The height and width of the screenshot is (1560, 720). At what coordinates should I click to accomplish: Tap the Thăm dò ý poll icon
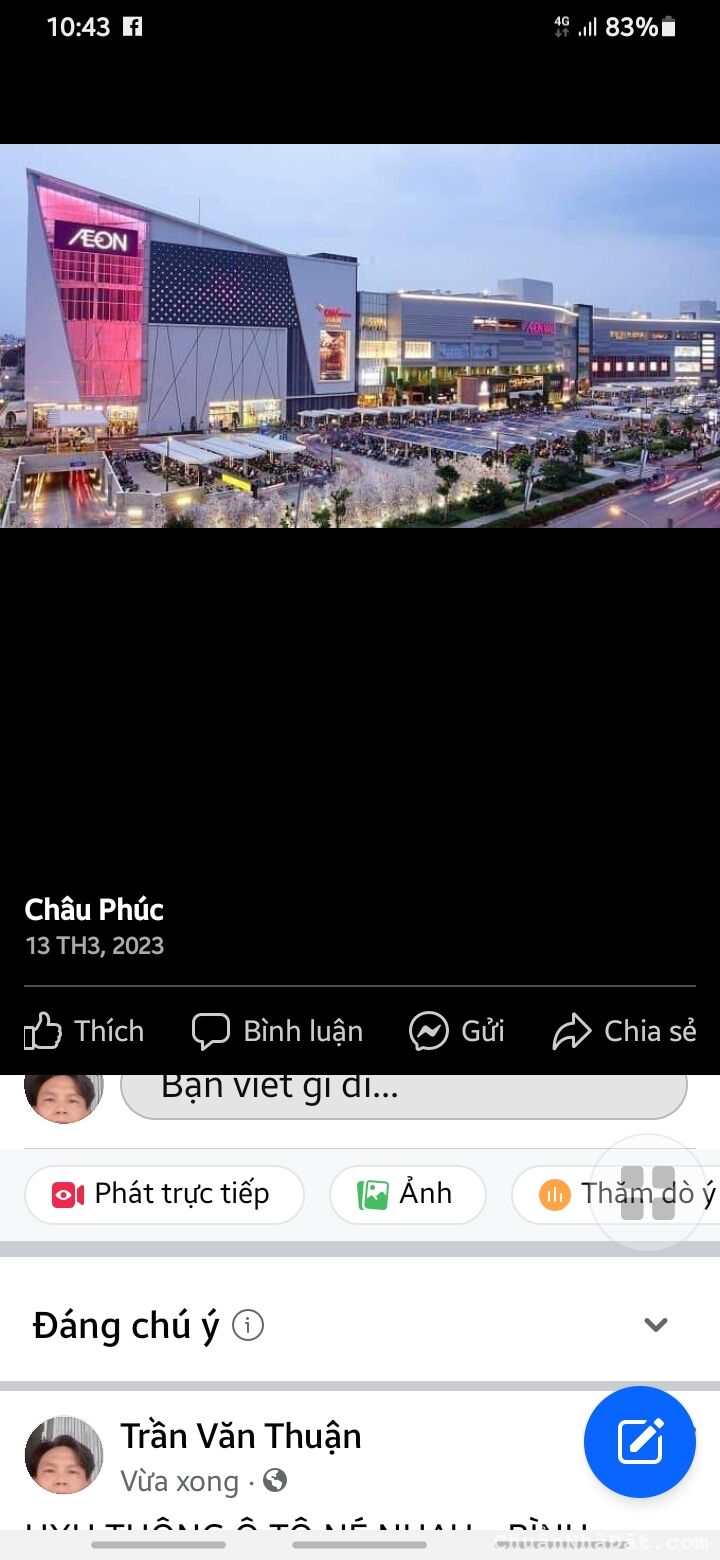558,1194
